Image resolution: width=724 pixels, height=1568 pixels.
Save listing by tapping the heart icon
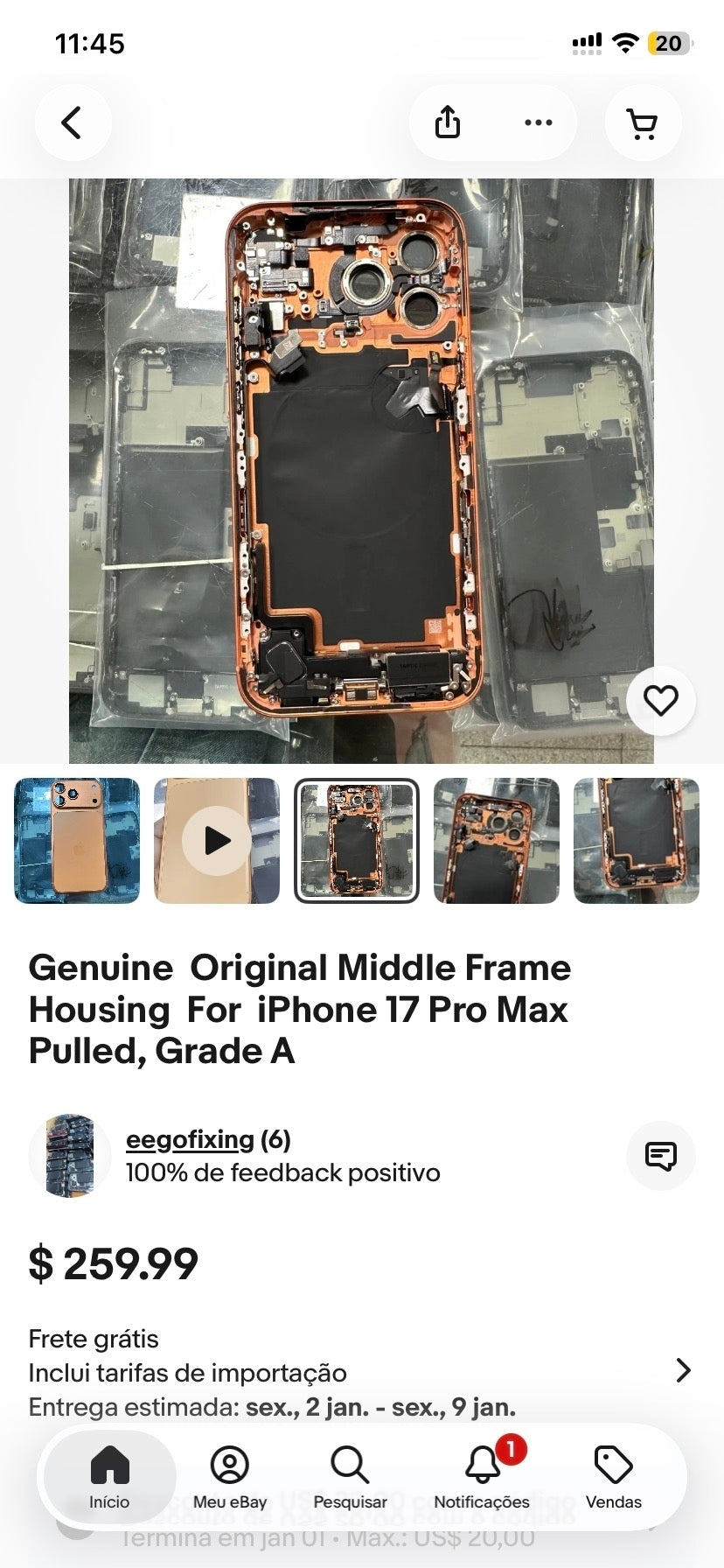pos(661,700)
